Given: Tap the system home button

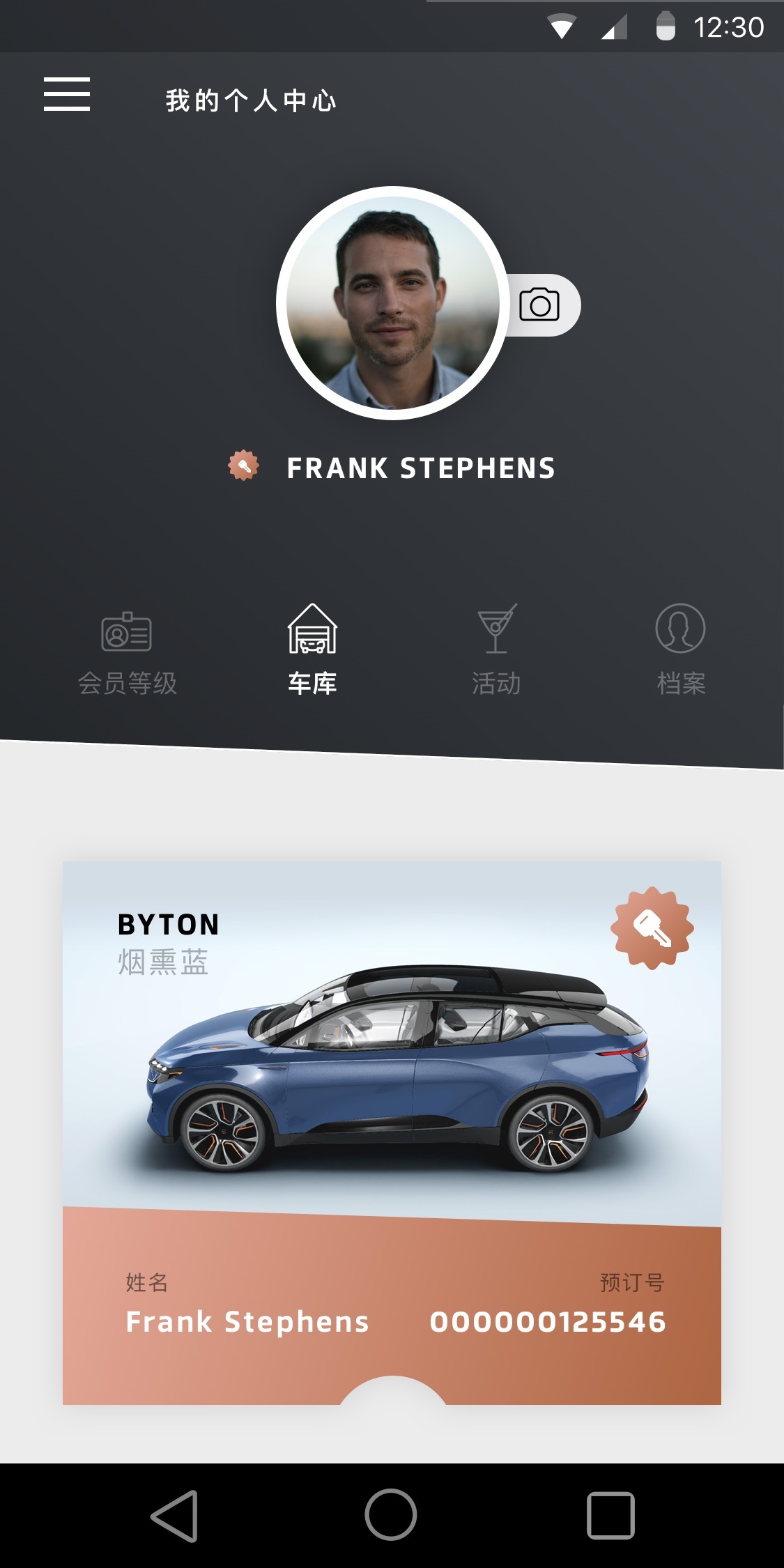Looking at the screenshot, I should (391, 1516).
